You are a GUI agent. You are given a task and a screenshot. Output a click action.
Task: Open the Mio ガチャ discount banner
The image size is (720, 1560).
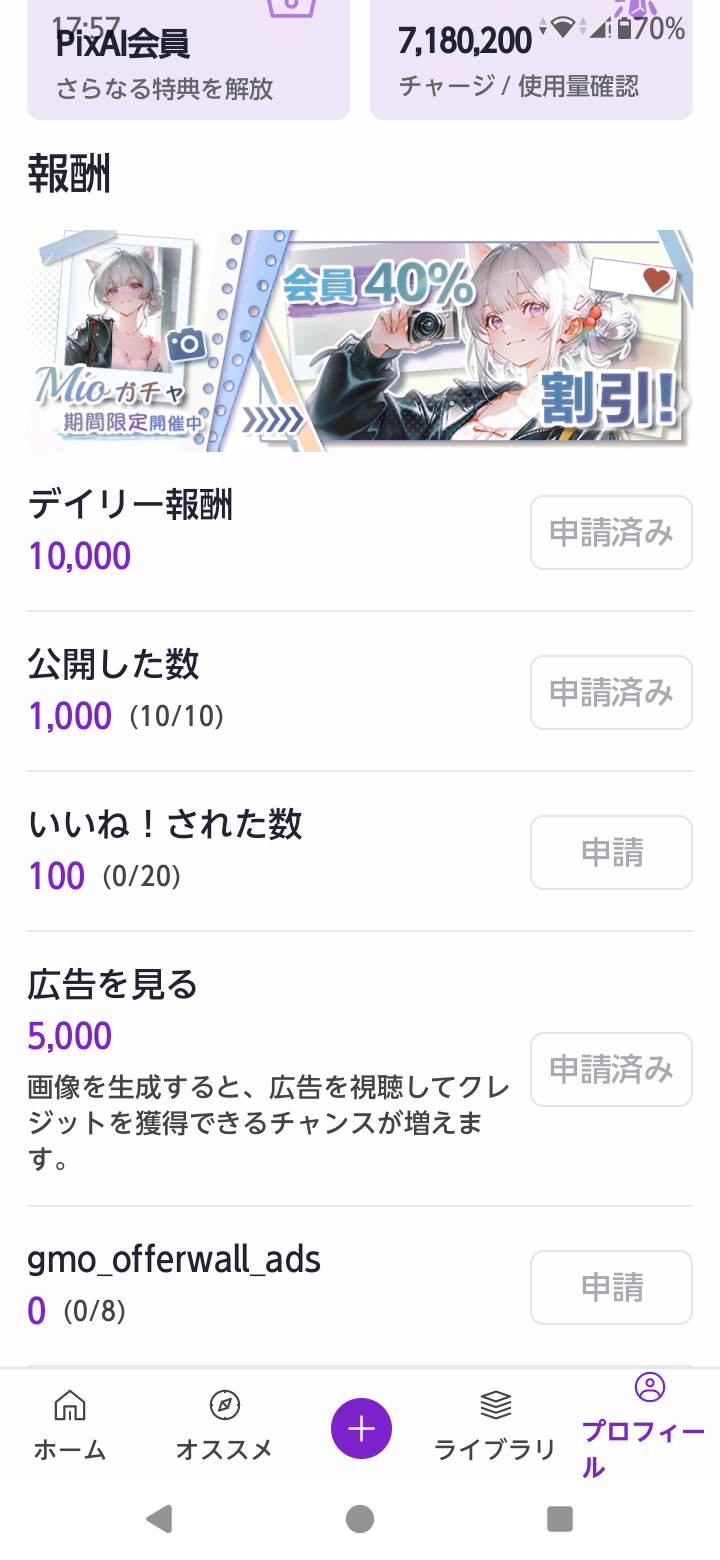click(x=360, y=340)
